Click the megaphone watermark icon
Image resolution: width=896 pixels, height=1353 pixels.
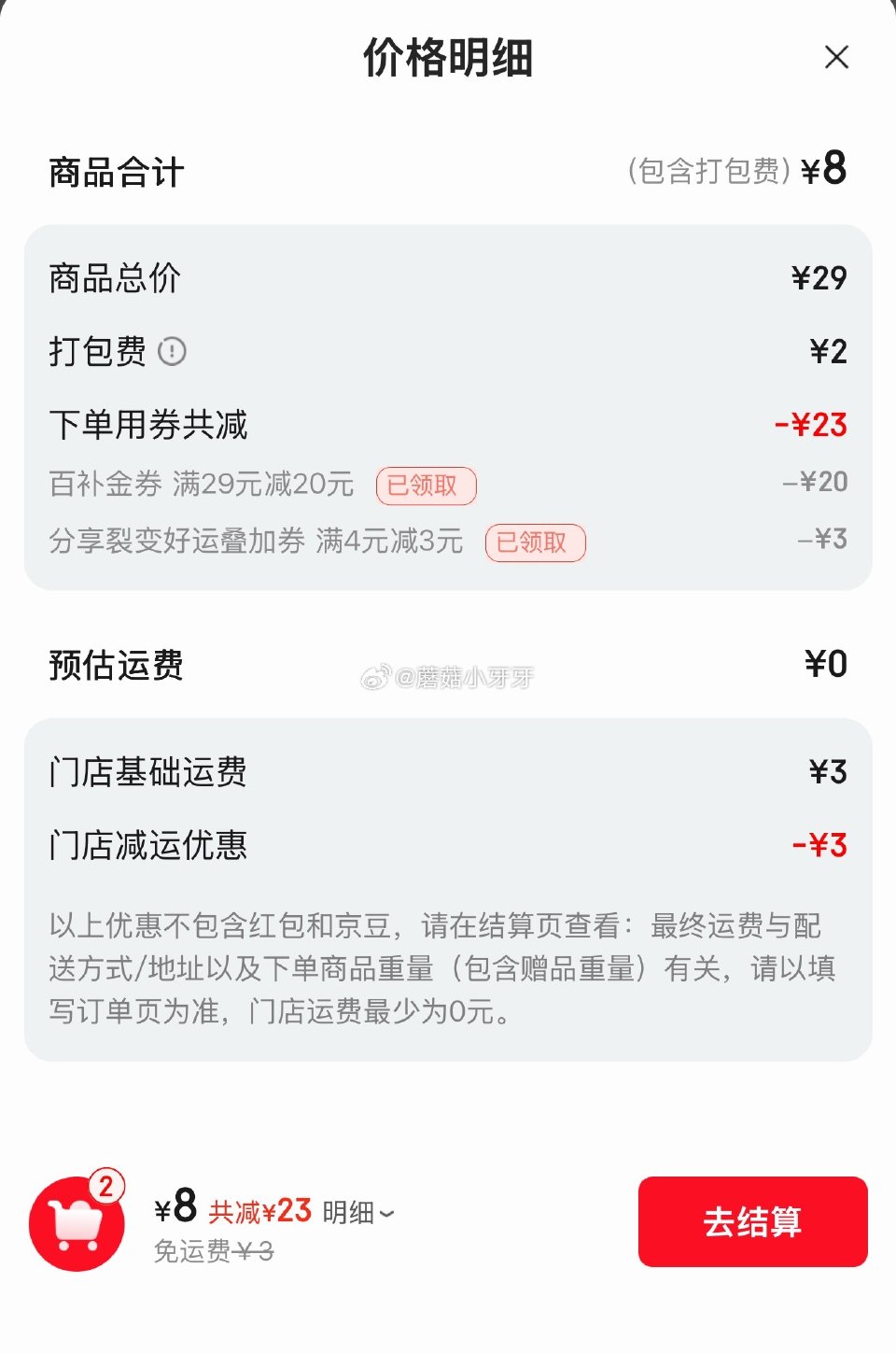(377, 675)
